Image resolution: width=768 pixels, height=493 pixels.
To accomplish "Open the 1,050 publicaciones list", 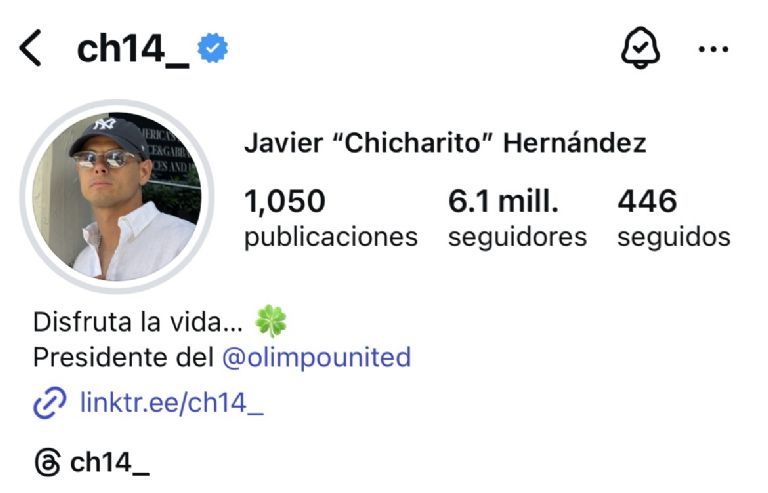I will 330,218.
